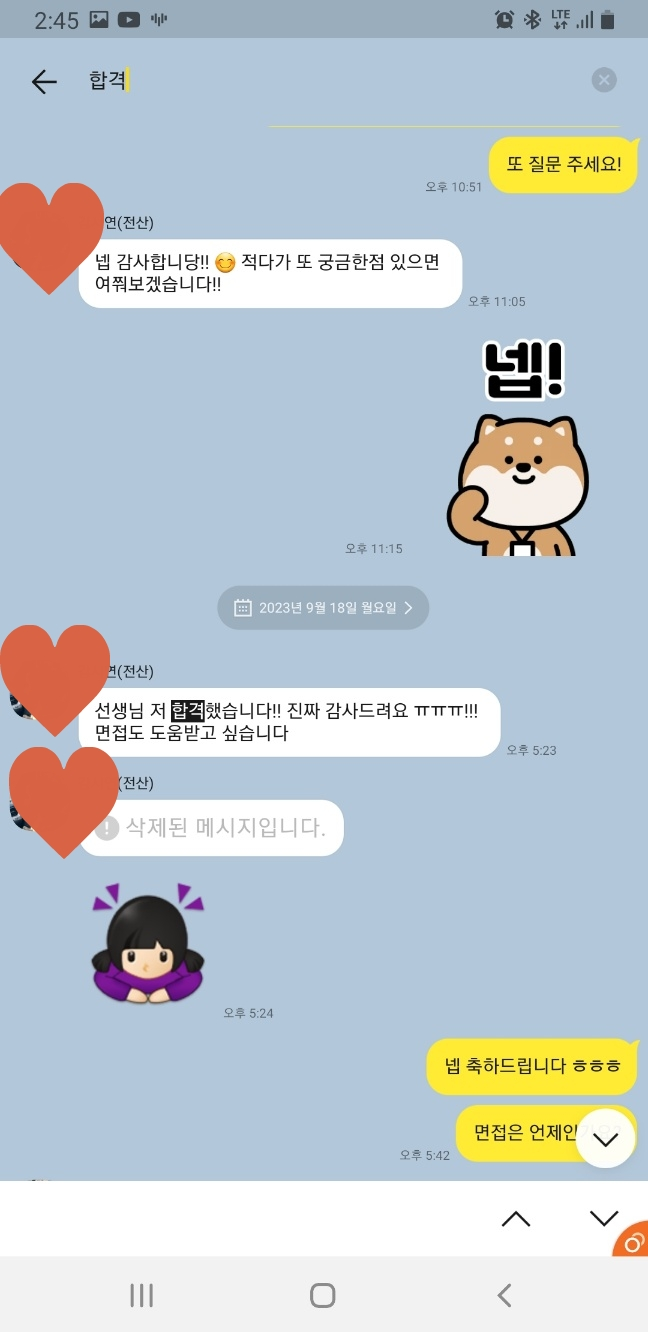Go to the Android home screen
The image size is (648, 1332).
(323, 1296)
